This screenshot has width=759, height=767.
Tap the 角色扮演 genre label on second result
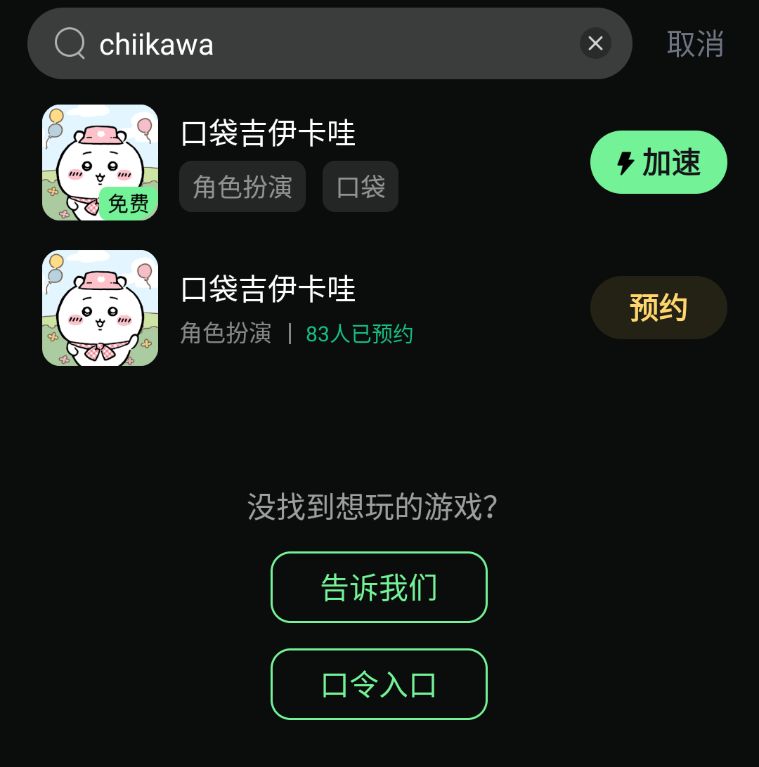pos(226,336)
